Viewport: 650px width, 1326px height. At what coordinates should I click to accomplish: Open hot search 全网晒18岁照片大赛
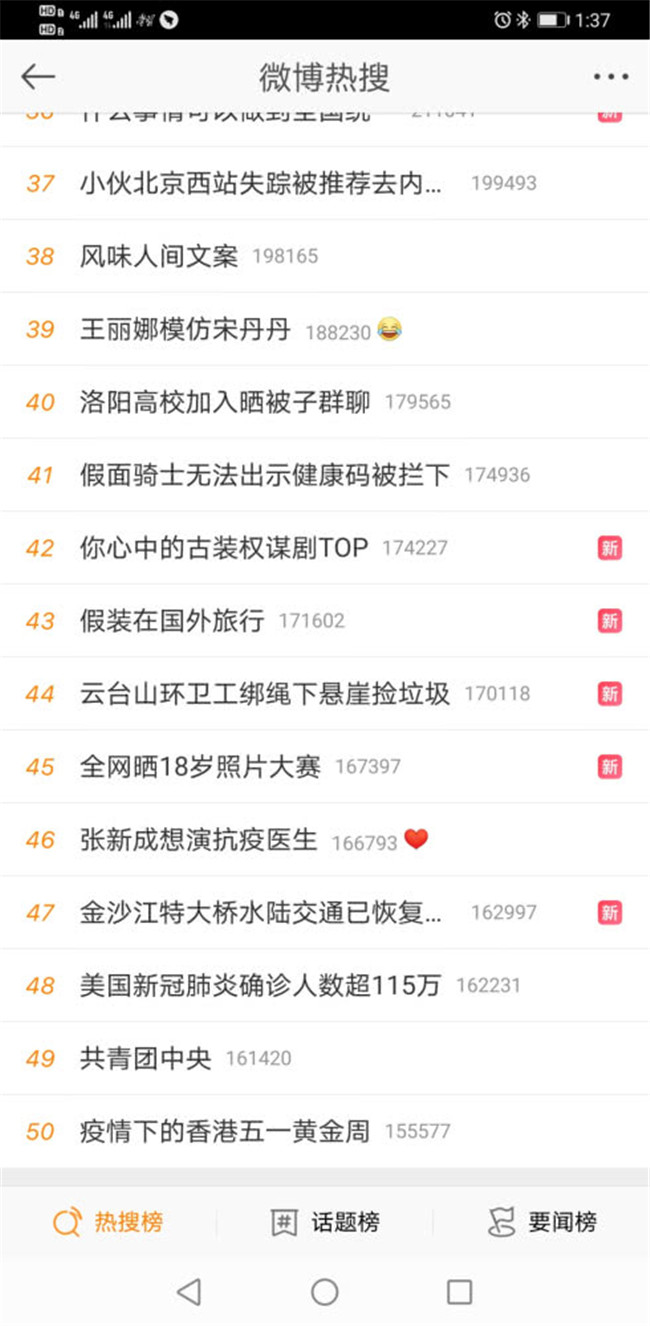click(200, 767)
